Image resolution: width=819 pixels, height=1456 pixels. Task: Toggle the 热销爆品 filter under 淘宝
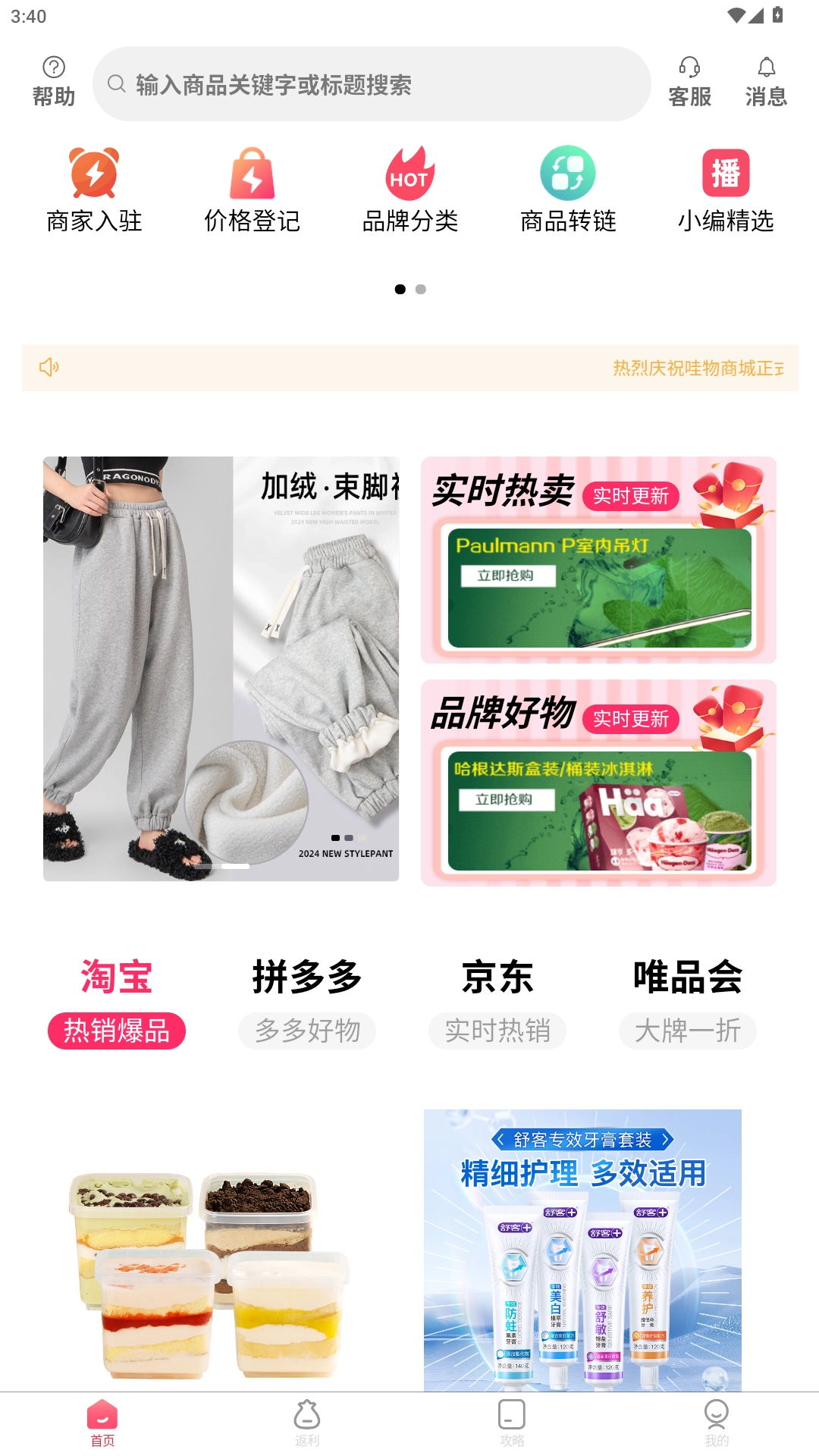coord(117,1030)
